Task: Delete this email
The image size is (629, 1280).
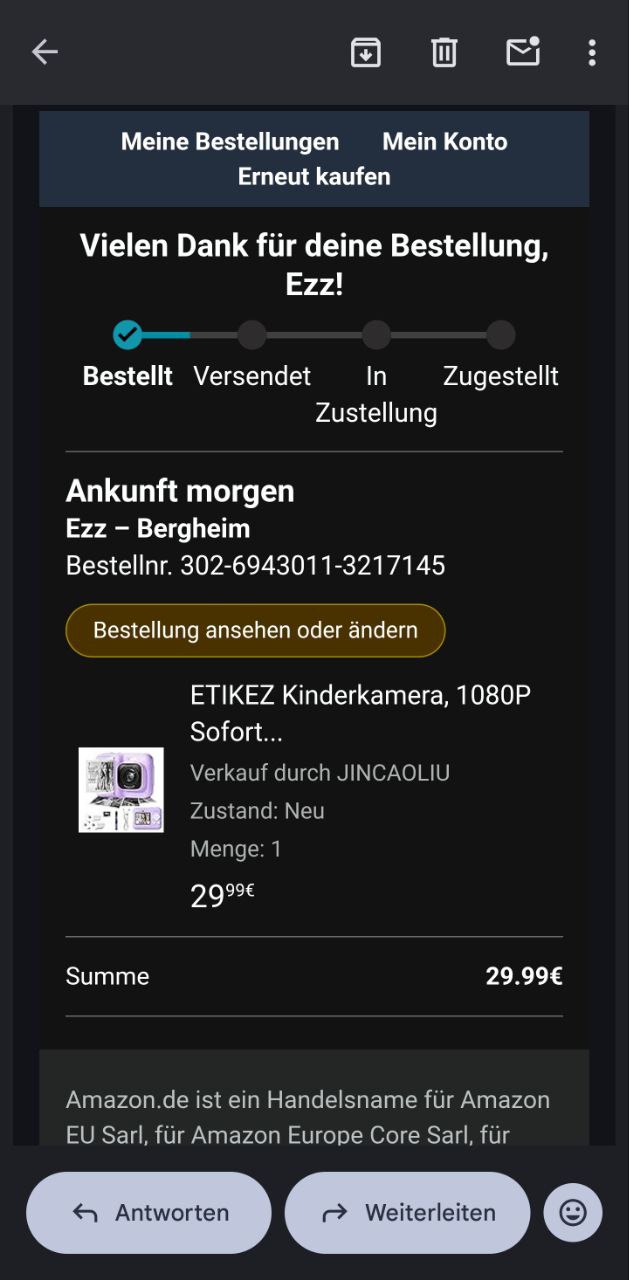Action: (x=444, y=52)
